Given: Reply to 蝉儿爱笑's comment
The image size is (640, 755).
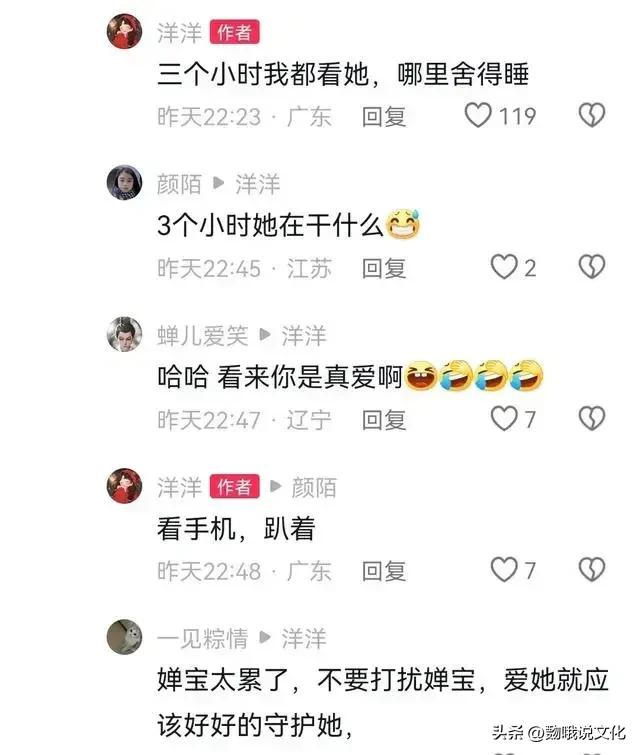Looking at the screenshot, I should pos(384,419).
